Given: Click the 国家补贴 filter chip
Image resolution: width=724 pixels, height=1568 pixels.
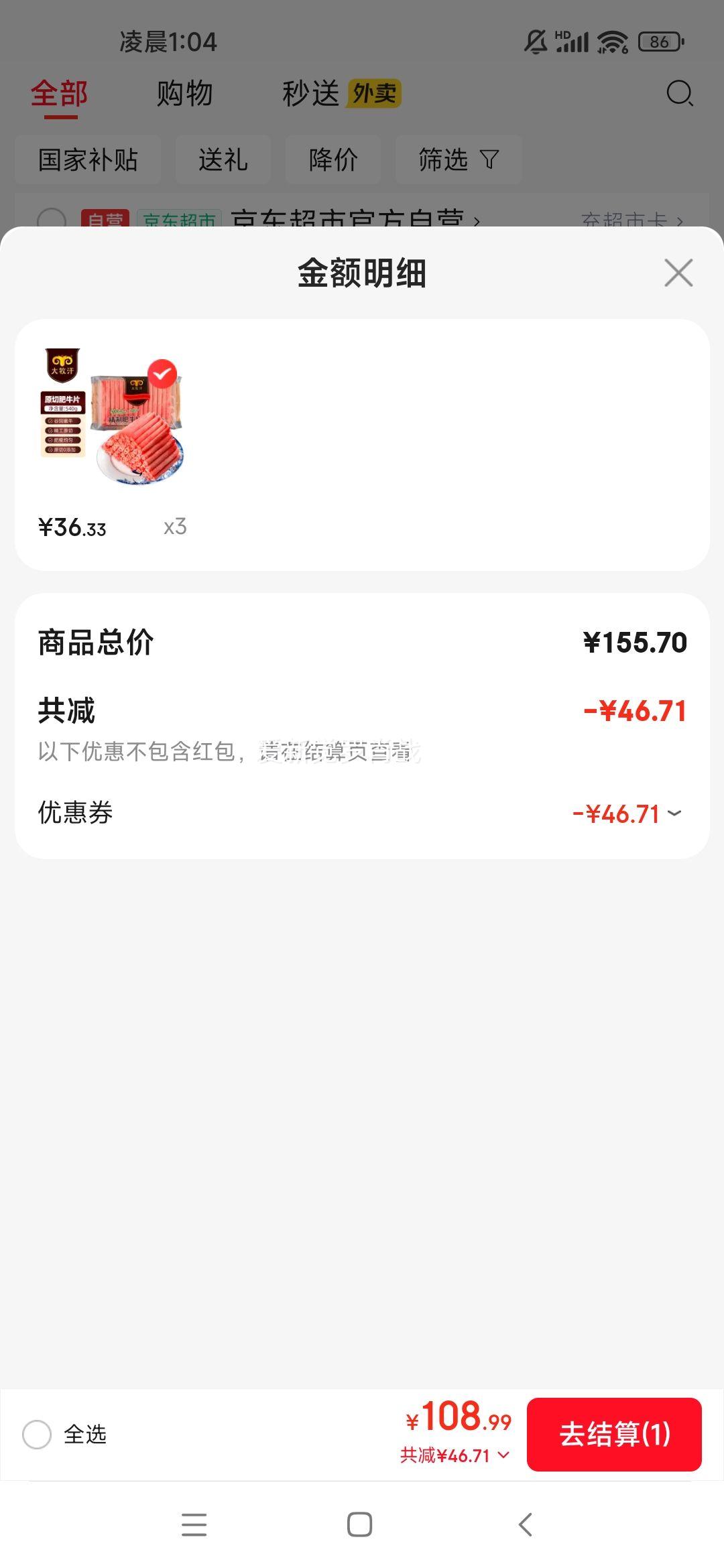Looking at the screenshot, I should tap(88, 159).
